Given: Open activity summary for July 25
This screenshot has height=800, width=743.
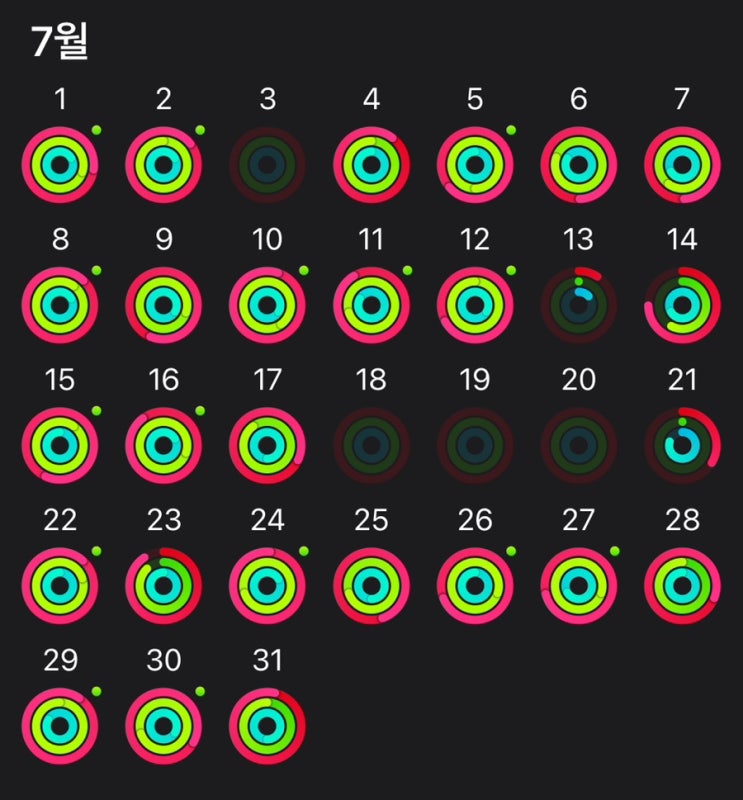Looking at the screenshot, I should [371, 585].
